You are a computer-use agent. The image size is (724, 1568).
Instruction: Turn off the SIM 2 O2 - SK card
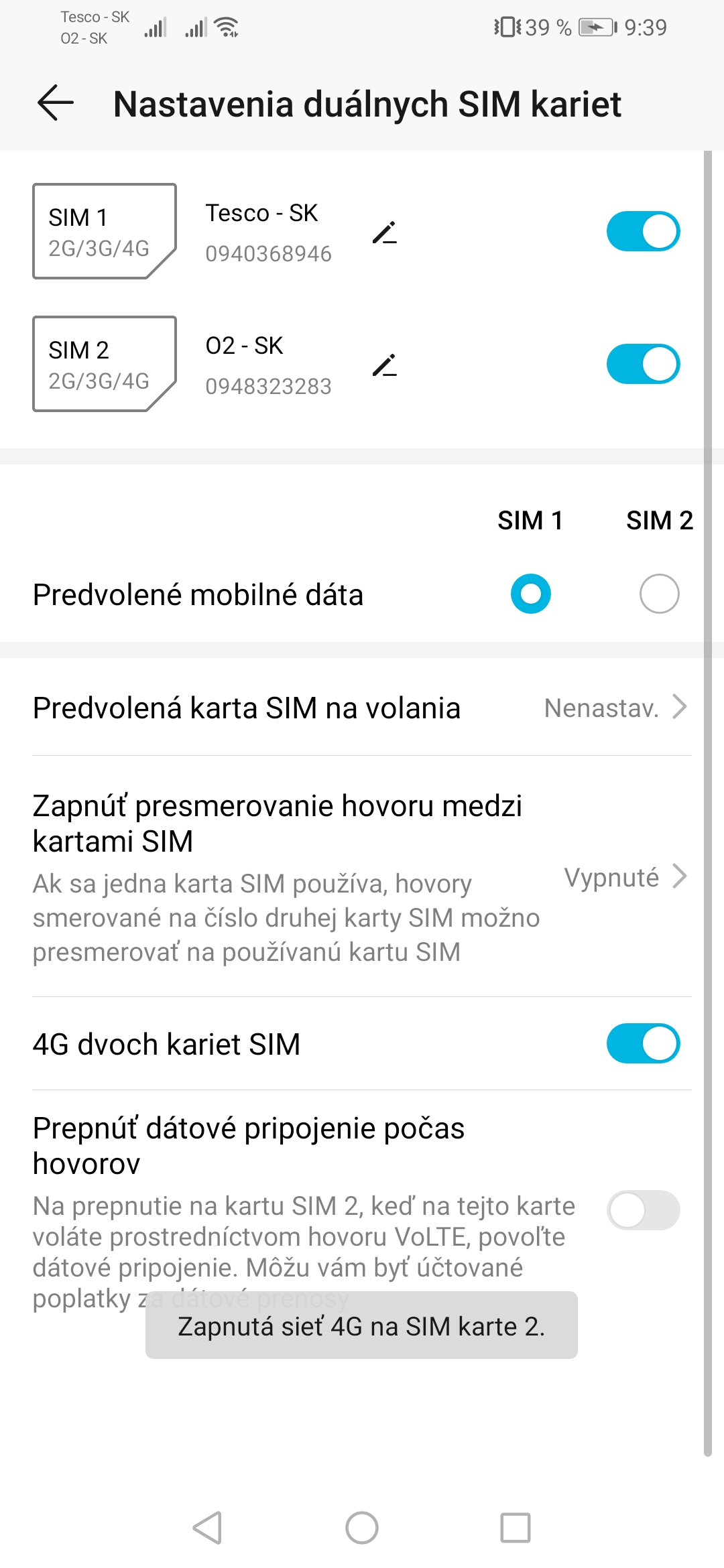click(643, 364)
